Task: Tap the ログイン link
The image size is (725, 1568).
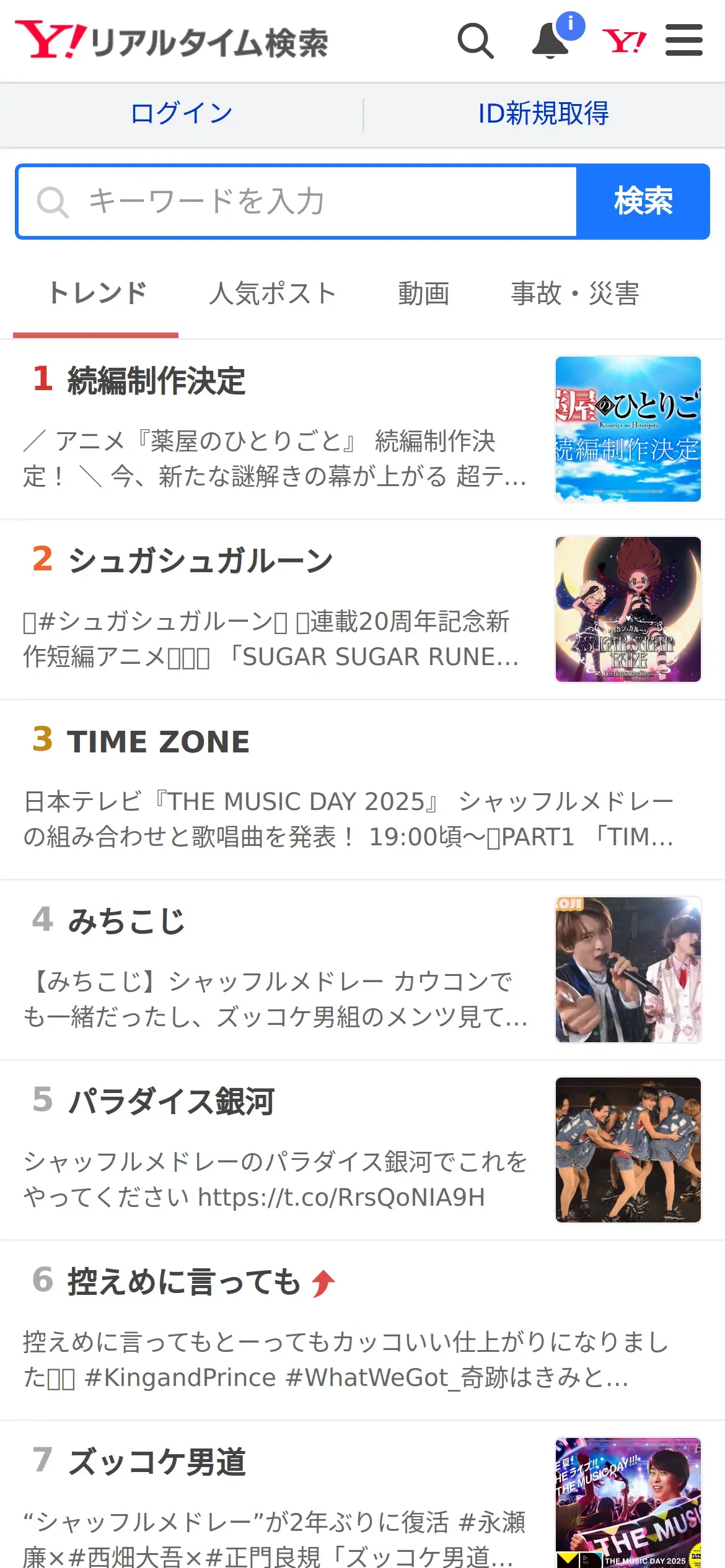Action: pyautogui.click(x=182, y=113)
